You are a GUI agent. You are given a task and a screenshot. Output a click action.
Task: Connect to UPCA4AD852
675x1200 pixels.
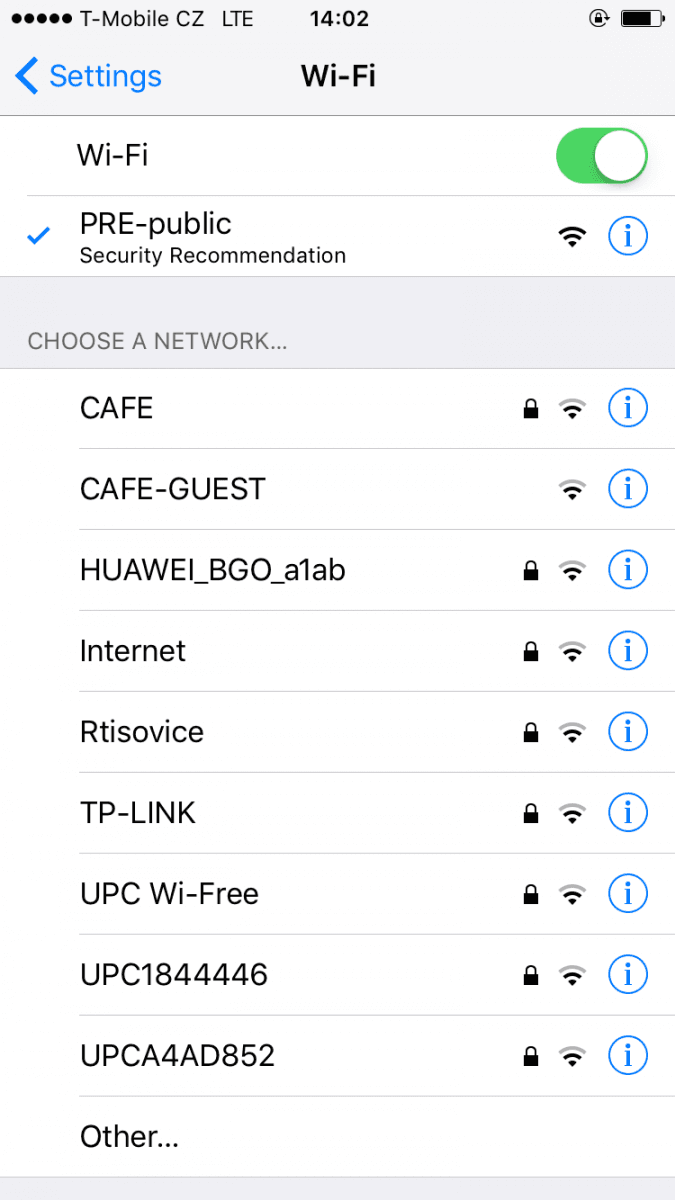coord(177,1055)
